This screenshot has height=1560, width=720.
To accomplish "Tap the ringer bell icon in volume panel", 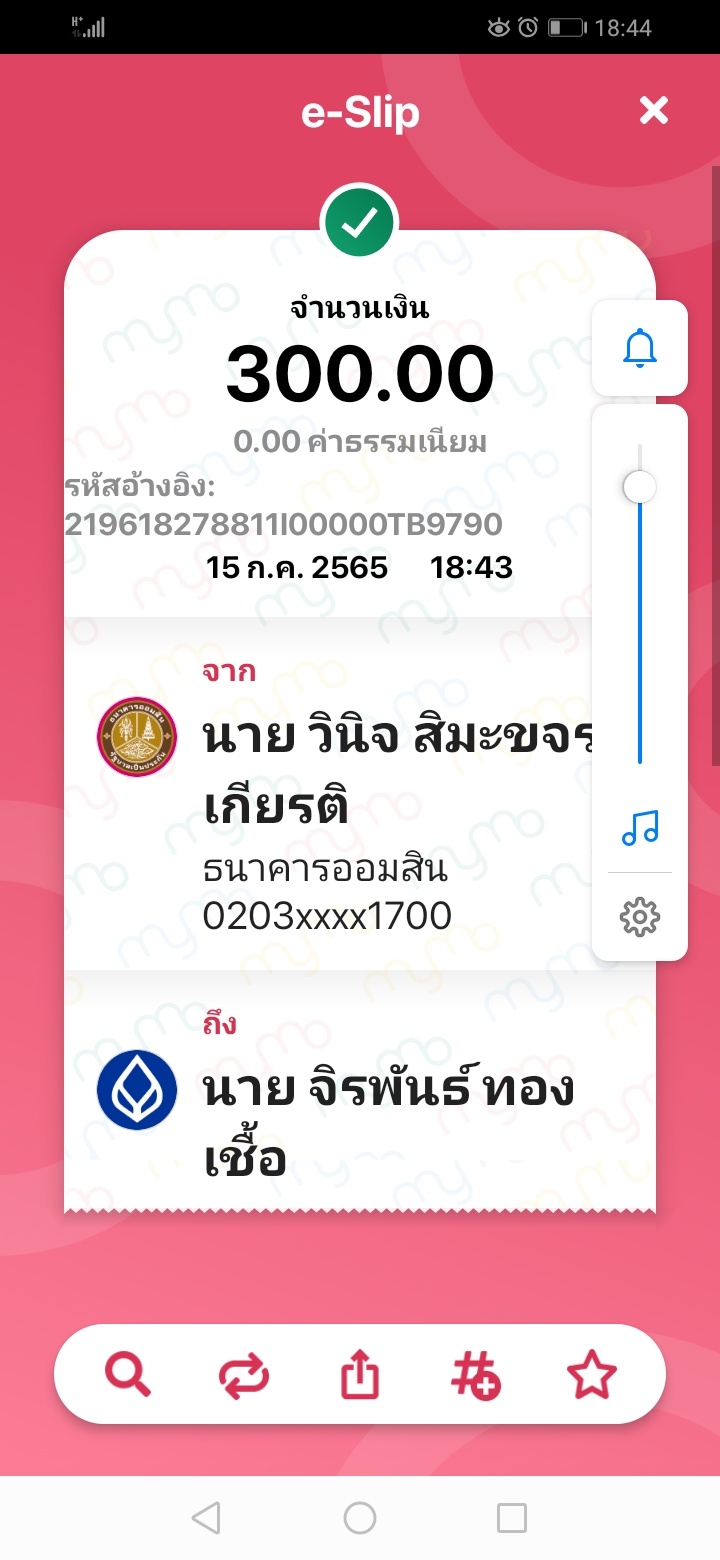I will click(640, 348).
